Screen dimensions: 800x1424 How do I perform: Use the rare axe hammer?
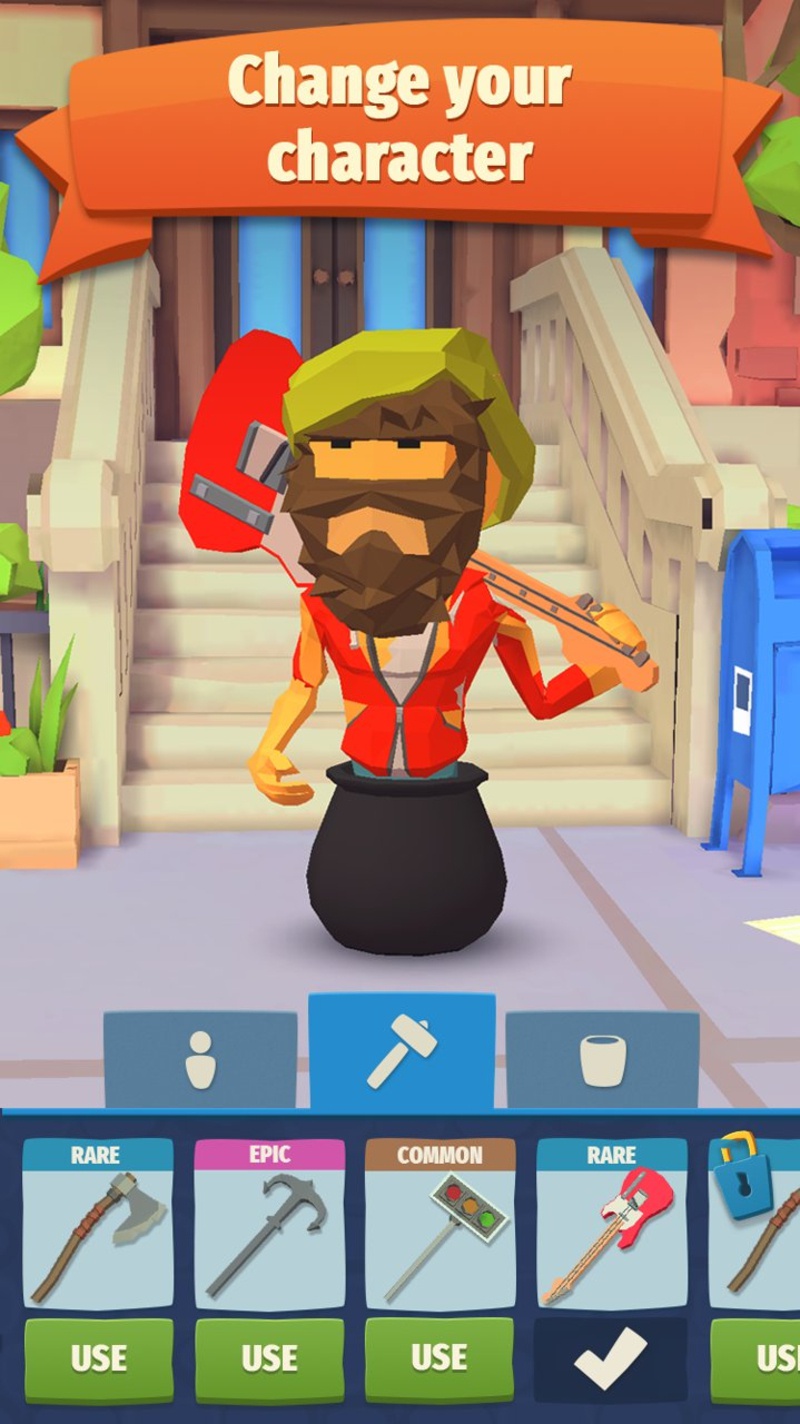pyautogui.click(x=98, y=1359)
